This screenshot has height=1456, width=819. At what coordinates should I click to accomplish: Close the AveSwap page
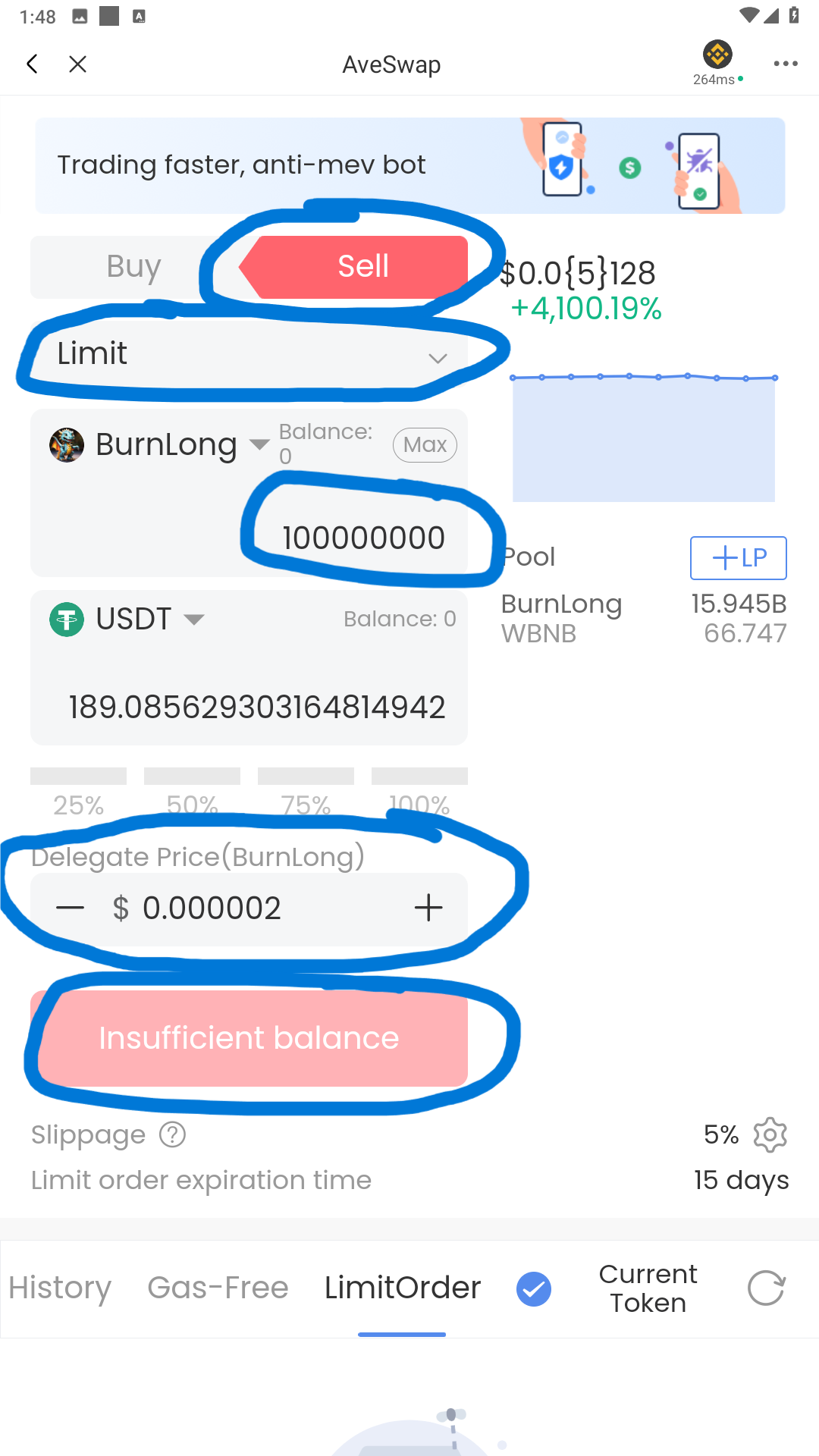click(77, 64)
